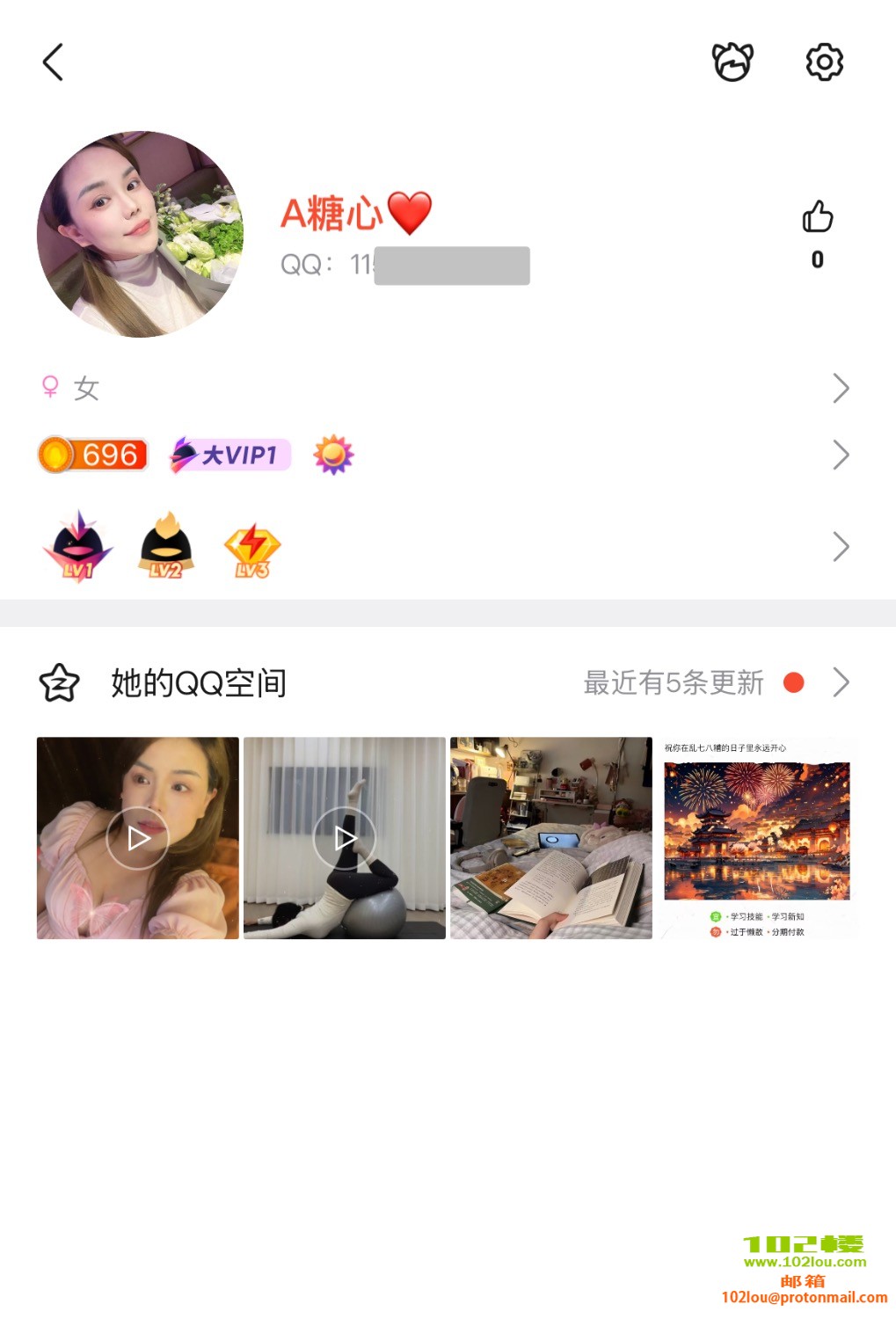This screenshot has height=1319, width=896.
Task: Play the pink dress selfie video
Action: point(137,838)
